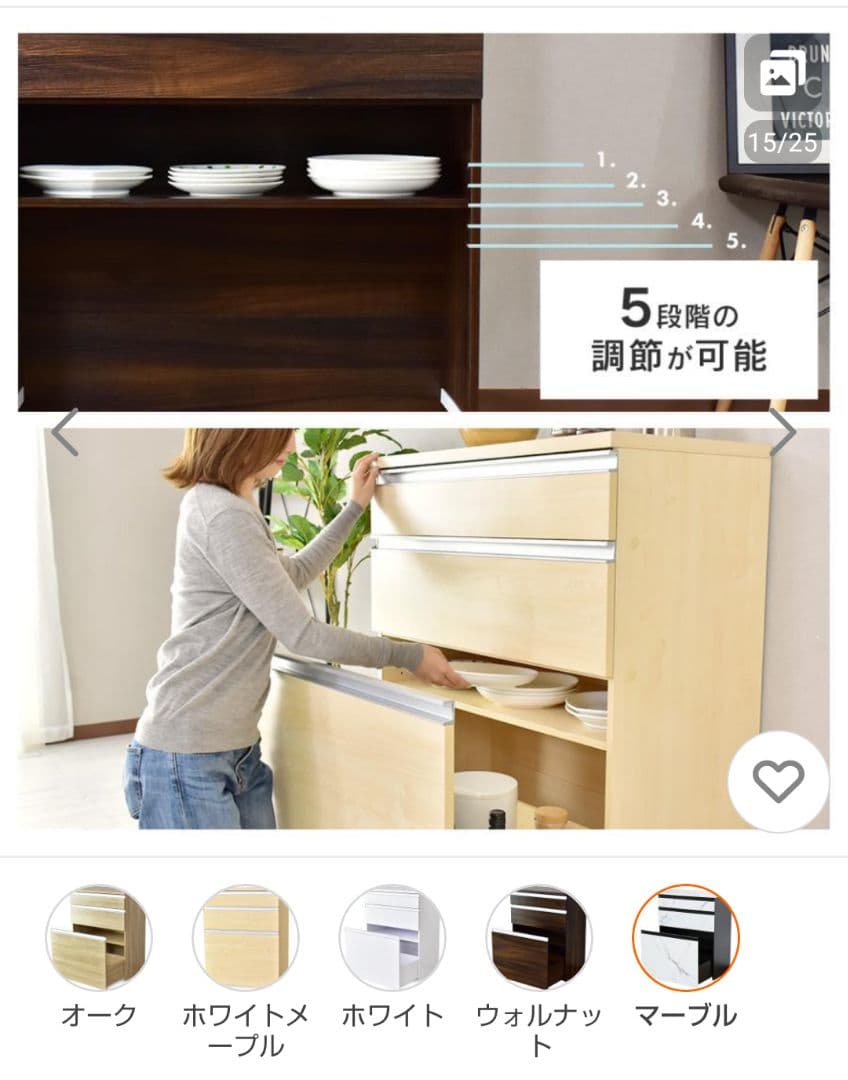
Task: Pick the ホワイト color swatch
Action: [x=392, y=937]
